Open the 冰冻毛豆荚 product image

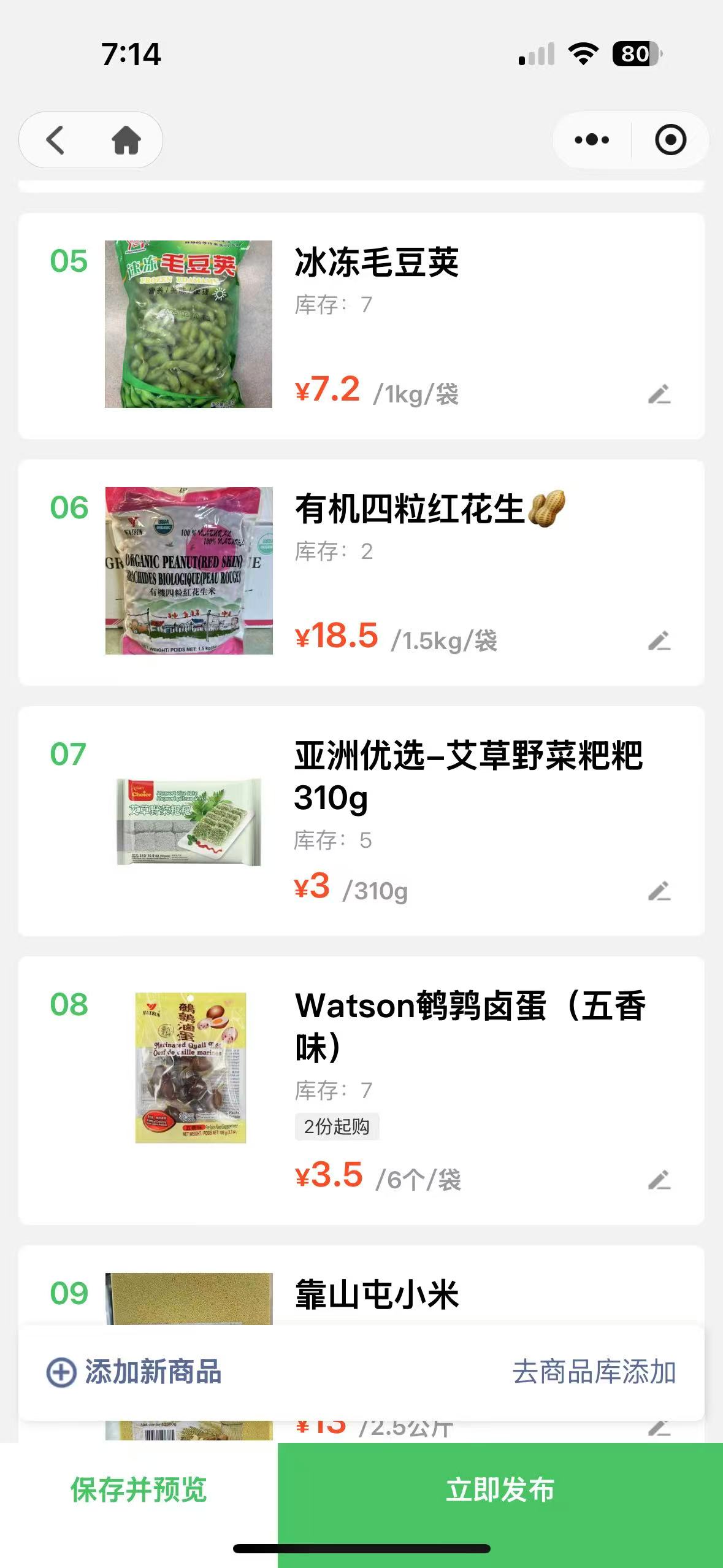(x=188, y=324)
